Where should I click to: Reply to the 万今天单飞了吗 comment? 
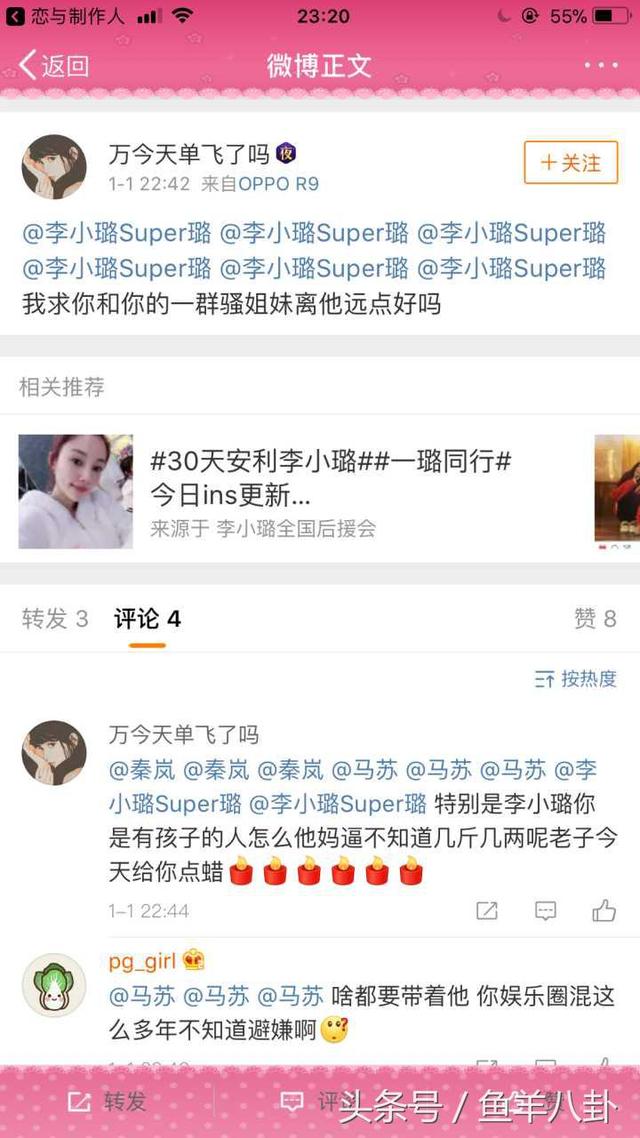[546, 911]
